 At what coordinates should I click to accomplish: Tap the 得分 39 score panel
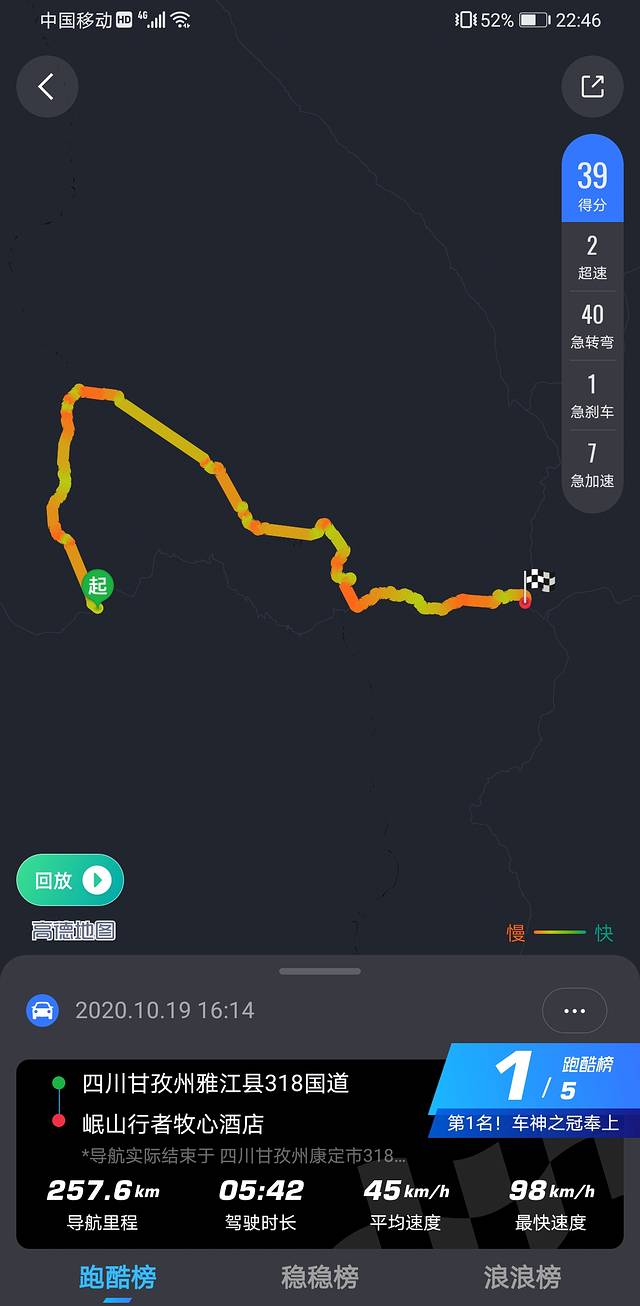[x=592, y=185]
